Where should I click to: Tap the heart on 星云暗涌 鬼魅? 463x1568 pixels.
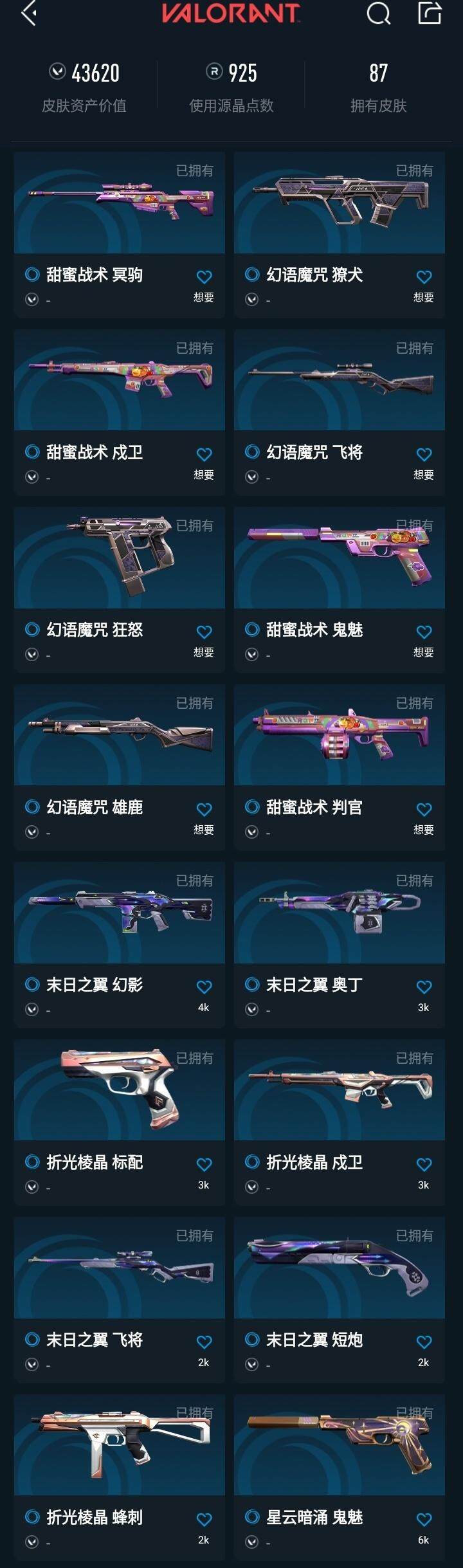click(424, 1520)
